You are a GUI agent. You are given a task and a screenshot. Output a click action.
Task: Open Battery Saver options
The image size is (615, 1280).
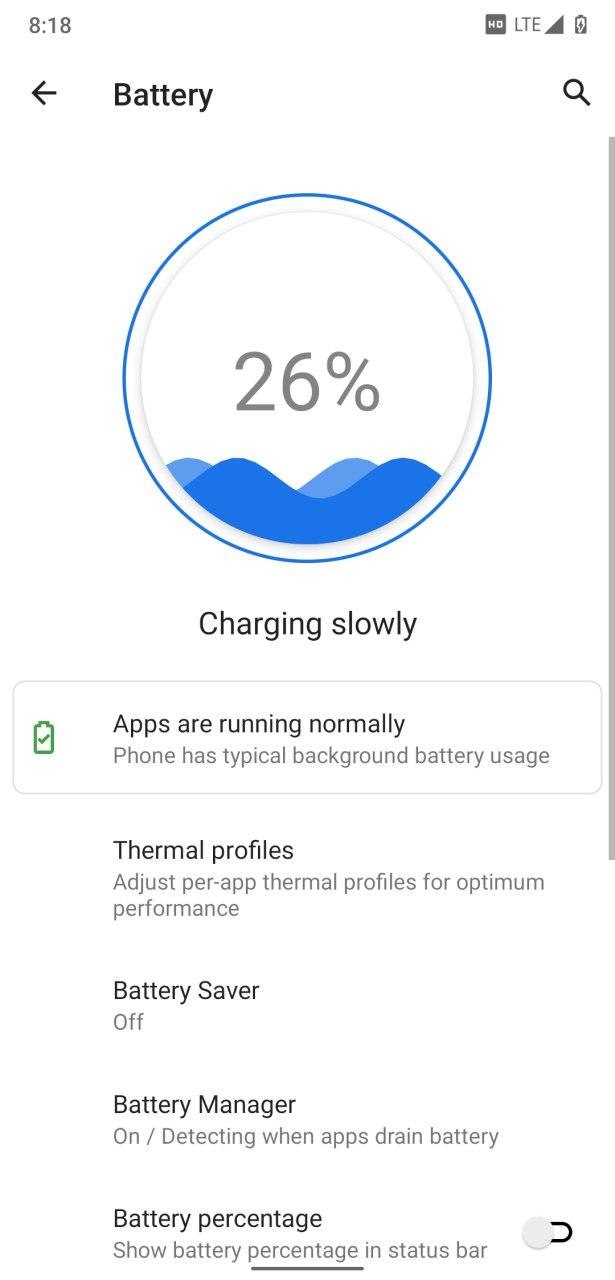click(x=307, y=1005)
